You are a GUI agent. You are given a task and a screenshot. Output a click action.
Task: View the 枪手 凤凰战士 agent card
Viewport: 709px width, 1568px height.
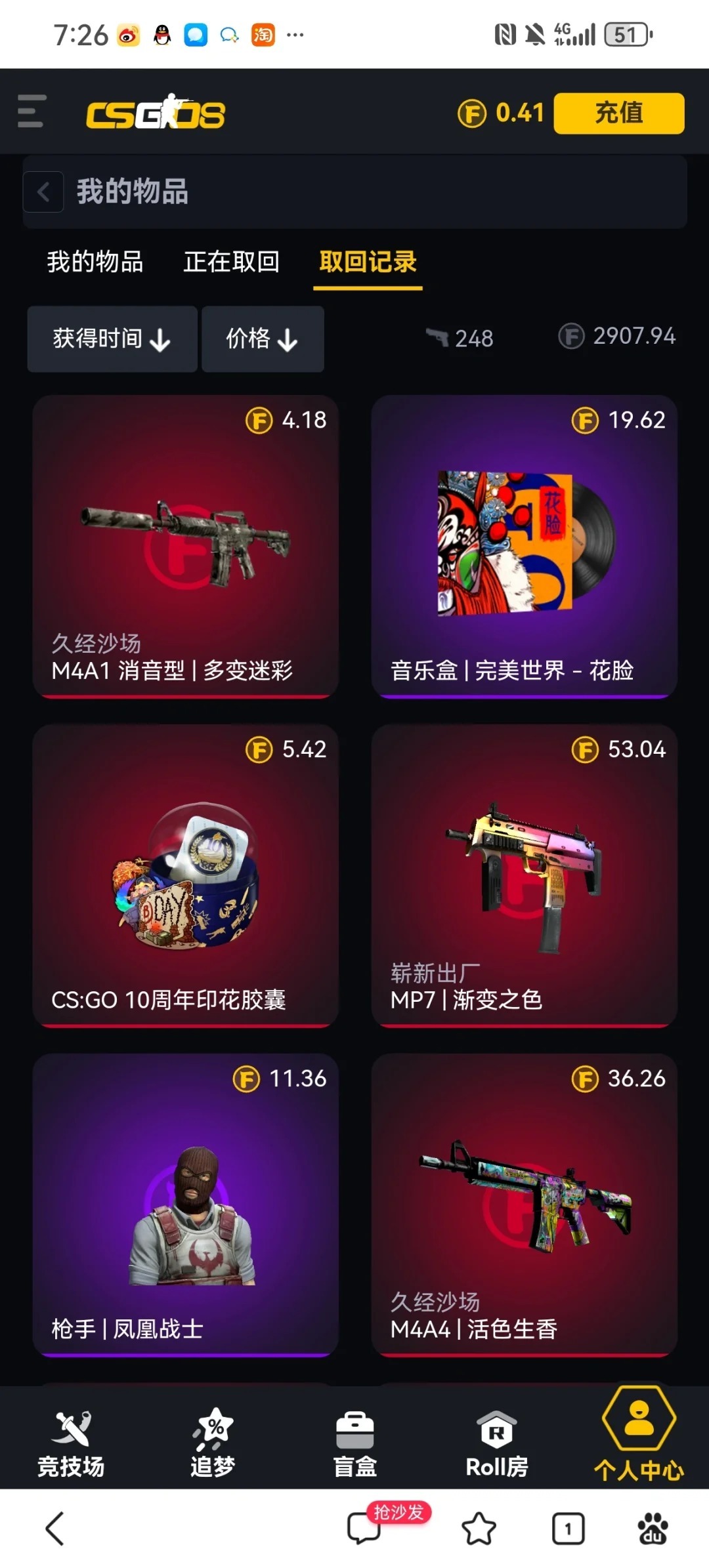[x=186, y=1205]
